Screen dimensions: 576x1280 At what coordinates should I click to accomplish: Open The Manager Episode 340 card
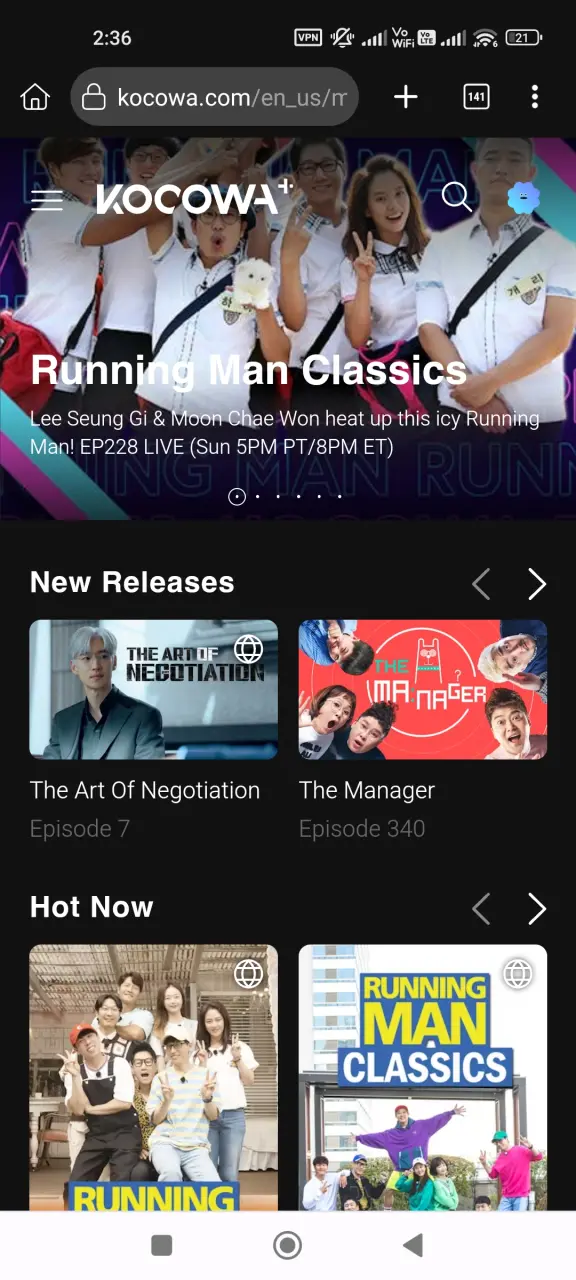(x=423, y=730)
